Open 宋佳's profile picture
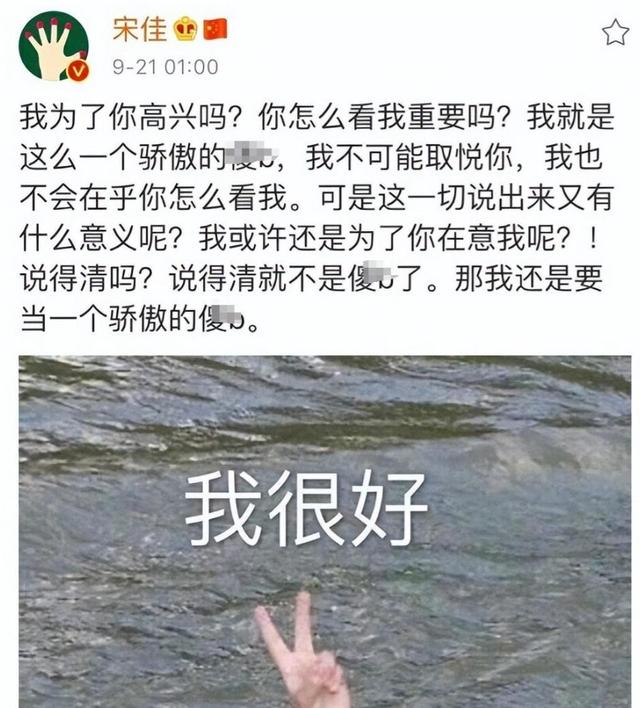The image size is (640, 708). 53,45
